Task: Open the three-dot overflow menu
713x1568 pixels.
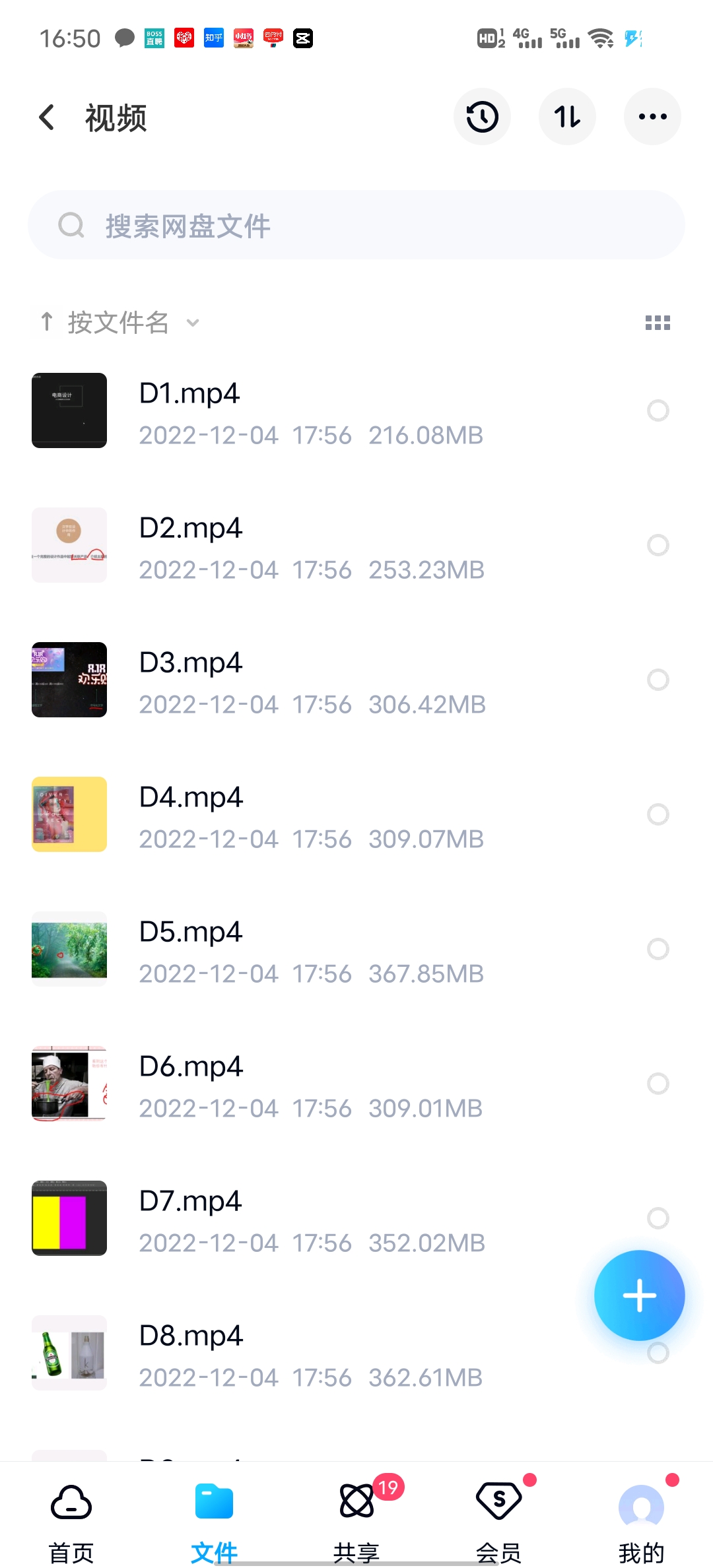Action: (x=652, y=117)
